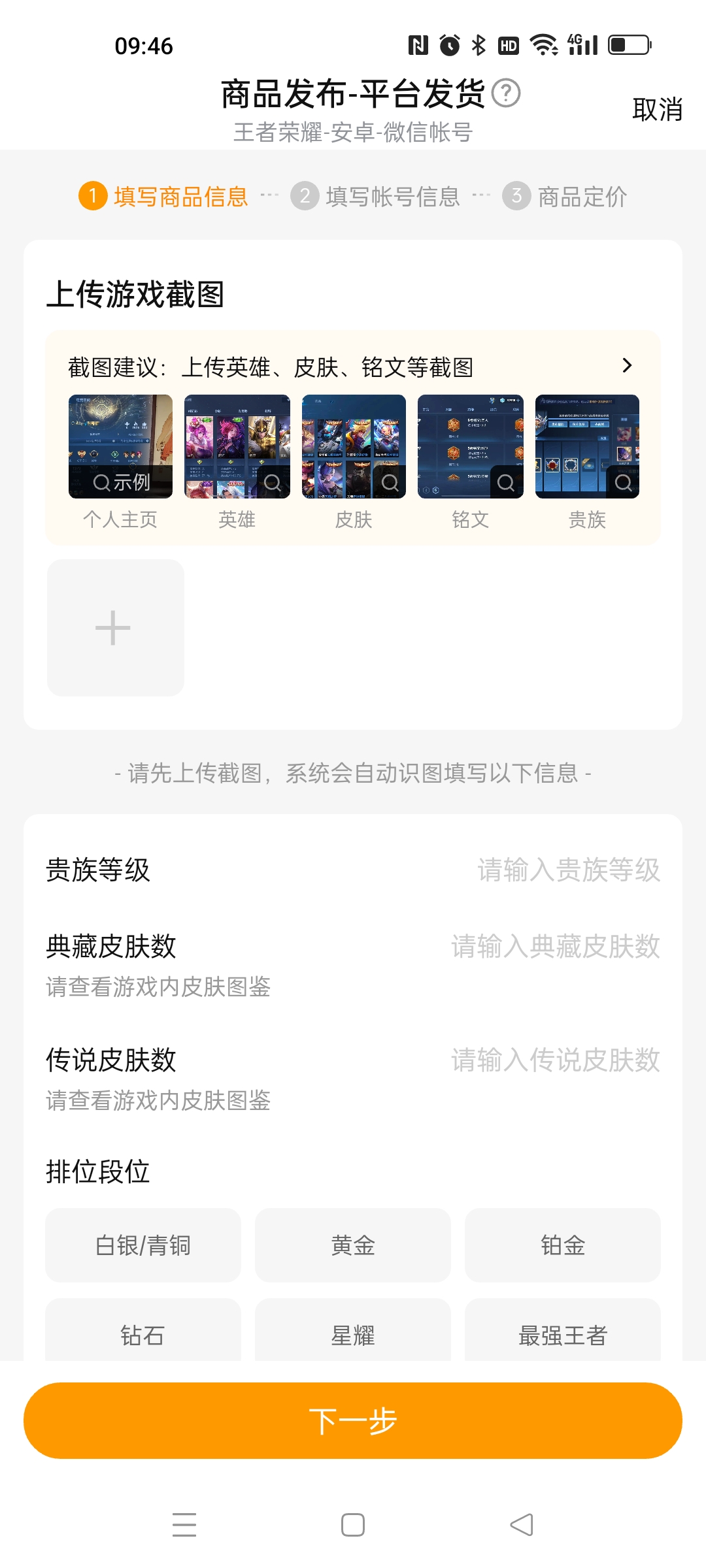The image size is (706, 1568).
Task: Tap 取消 to cancel publishing
Action: tap(657, 109)
